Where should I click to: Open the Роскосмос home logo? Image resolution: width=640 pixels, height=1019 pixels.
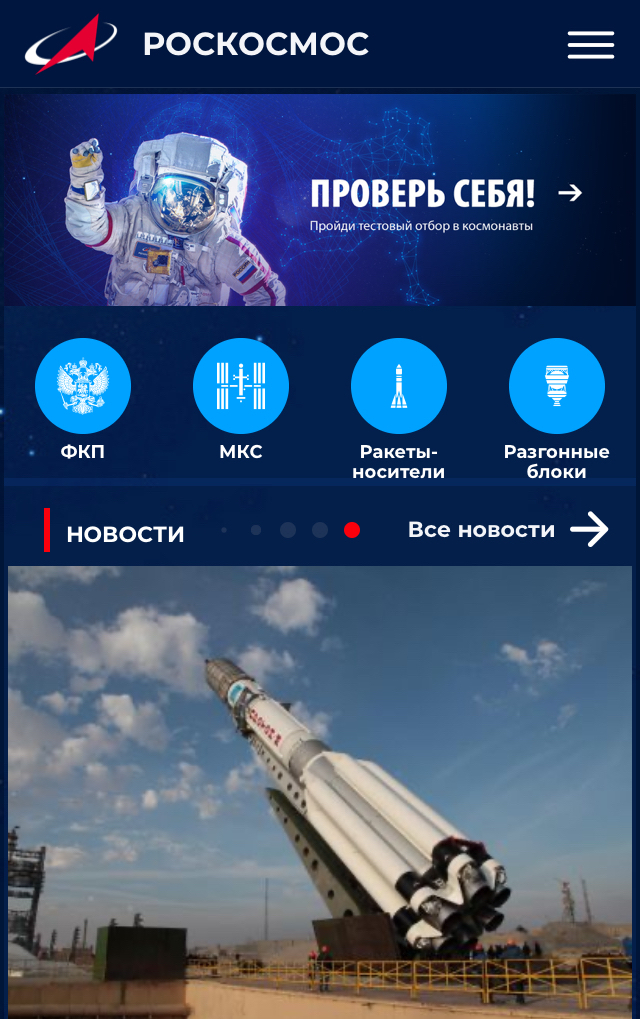click(x=71, y=44)
